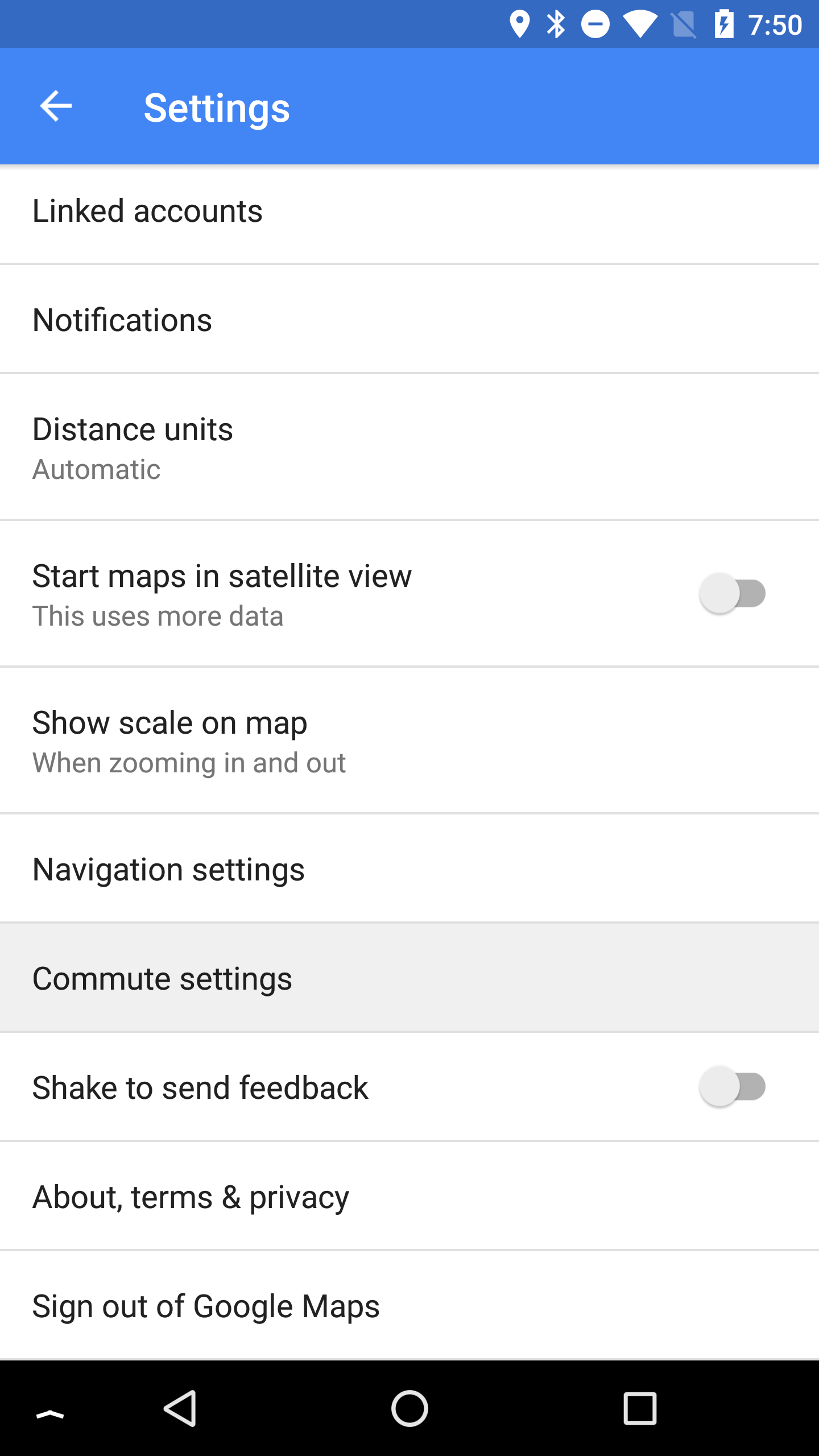Open About, terms & privacy

[x=409, y=1197]
